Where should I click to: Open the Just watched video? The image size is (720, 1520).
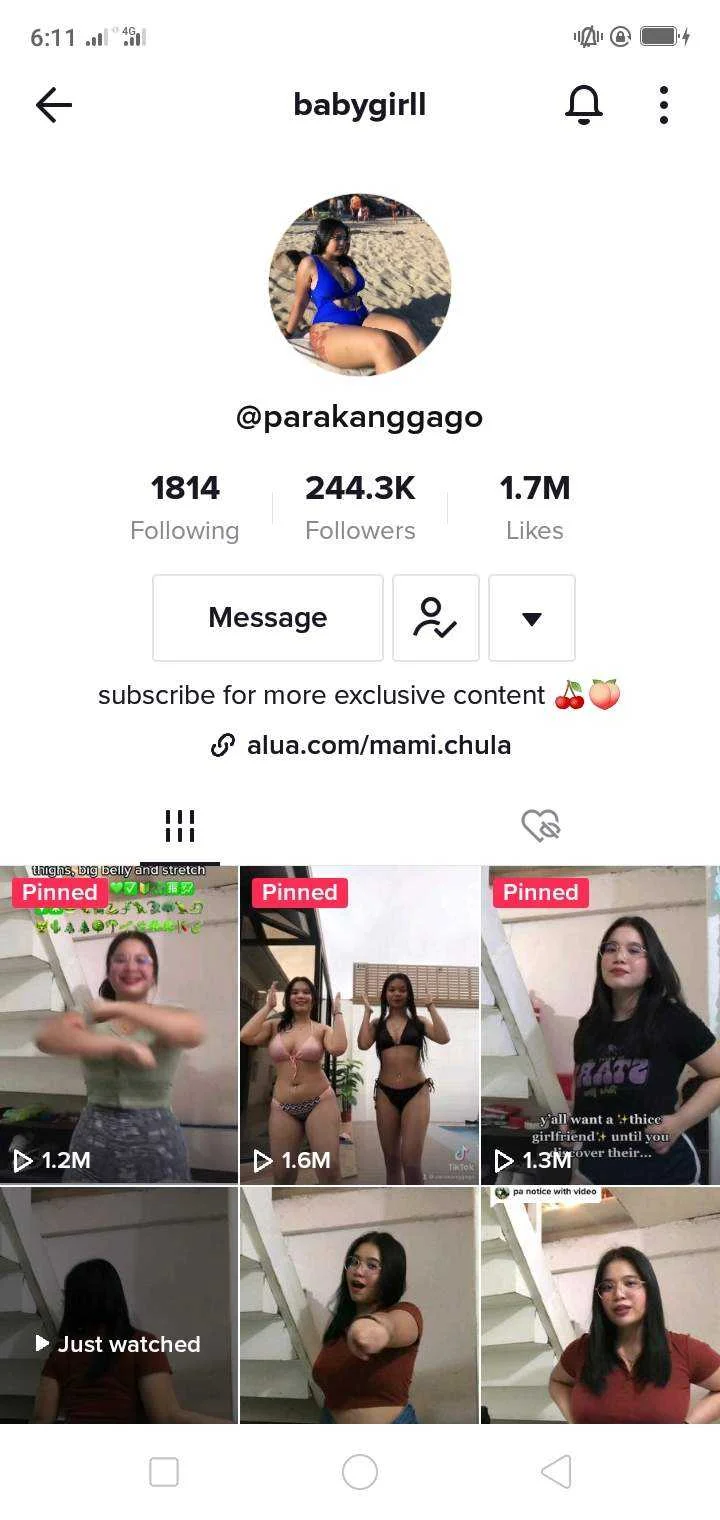(119, 1305)
